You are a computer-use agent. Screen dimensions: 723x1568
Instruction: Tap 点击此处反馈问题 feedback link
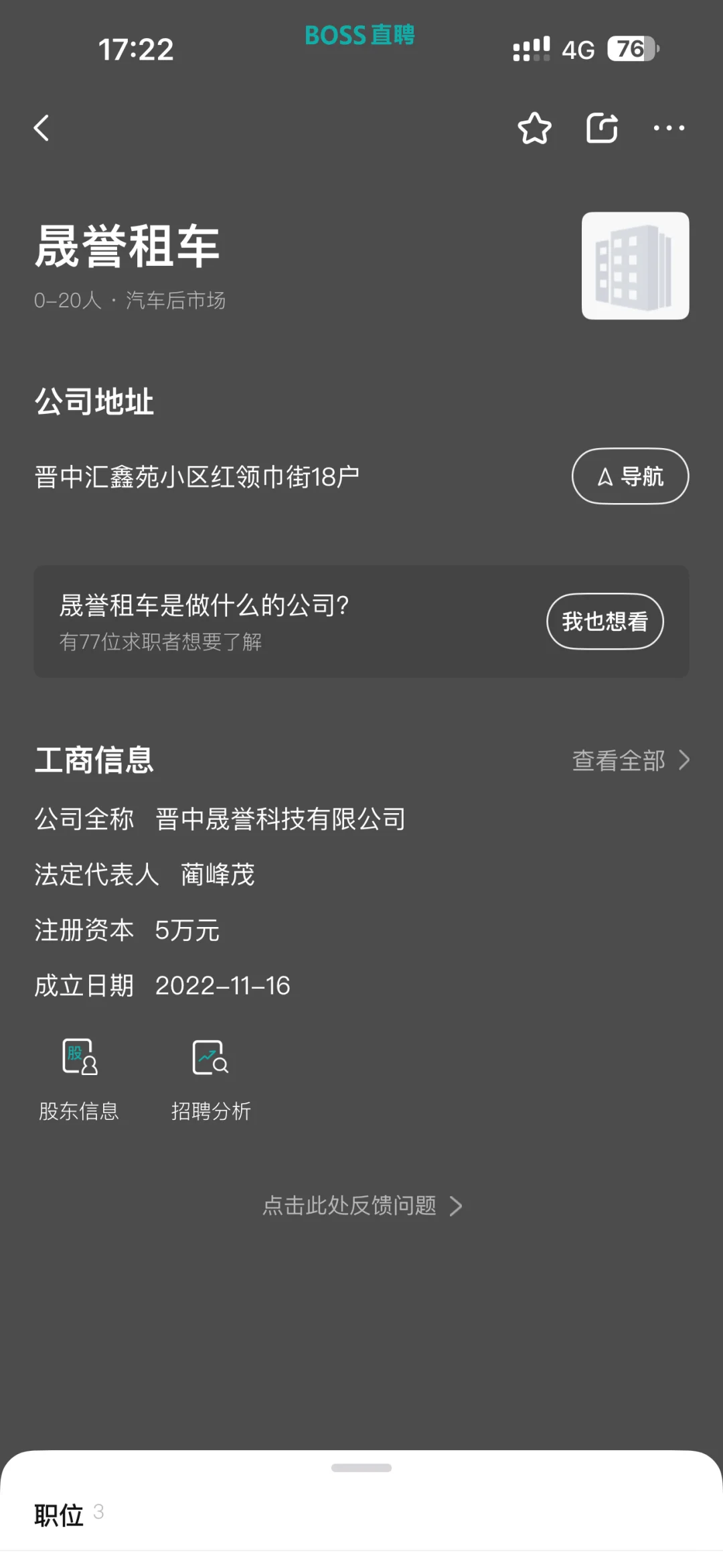click(362, 1206)
